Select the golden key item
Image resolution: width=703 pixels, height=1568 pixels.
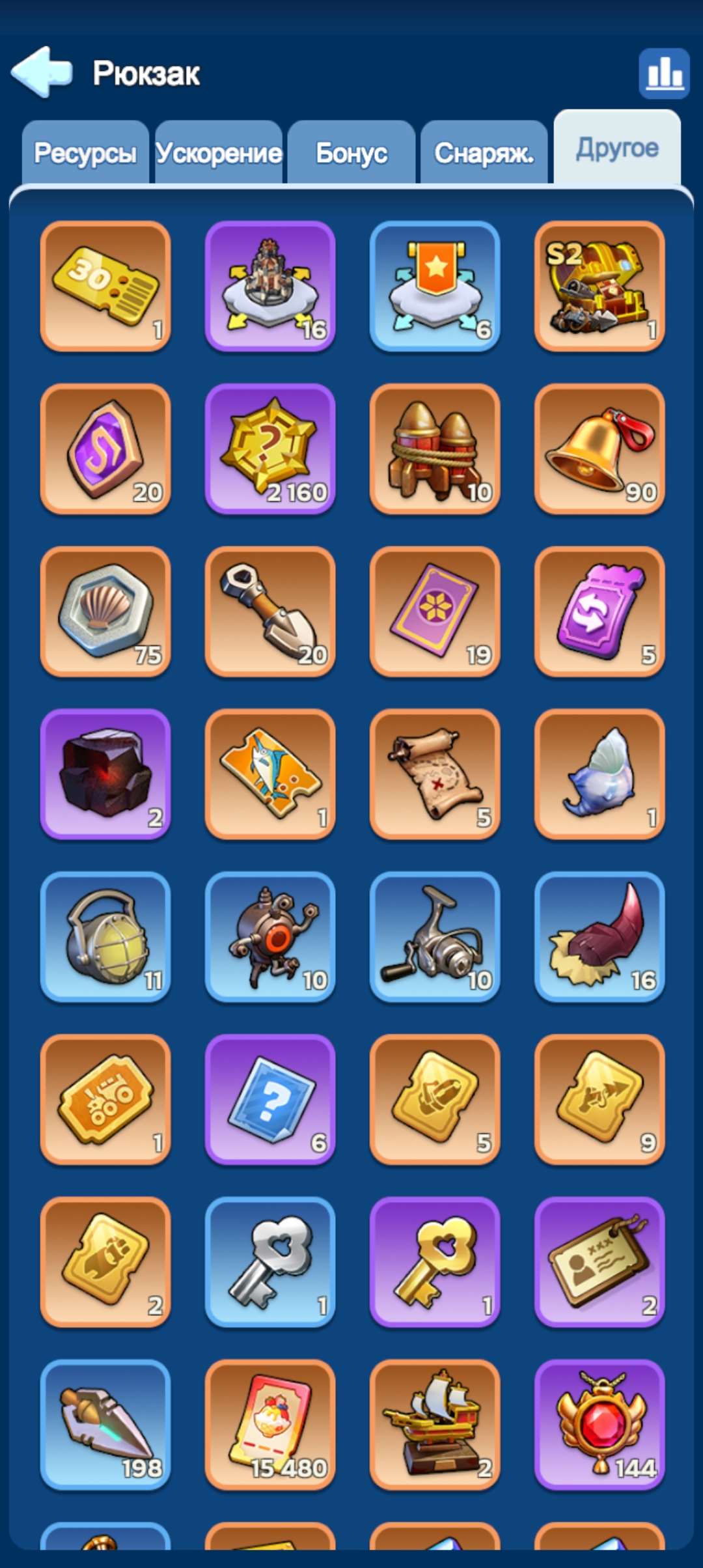click(435, 1262)
